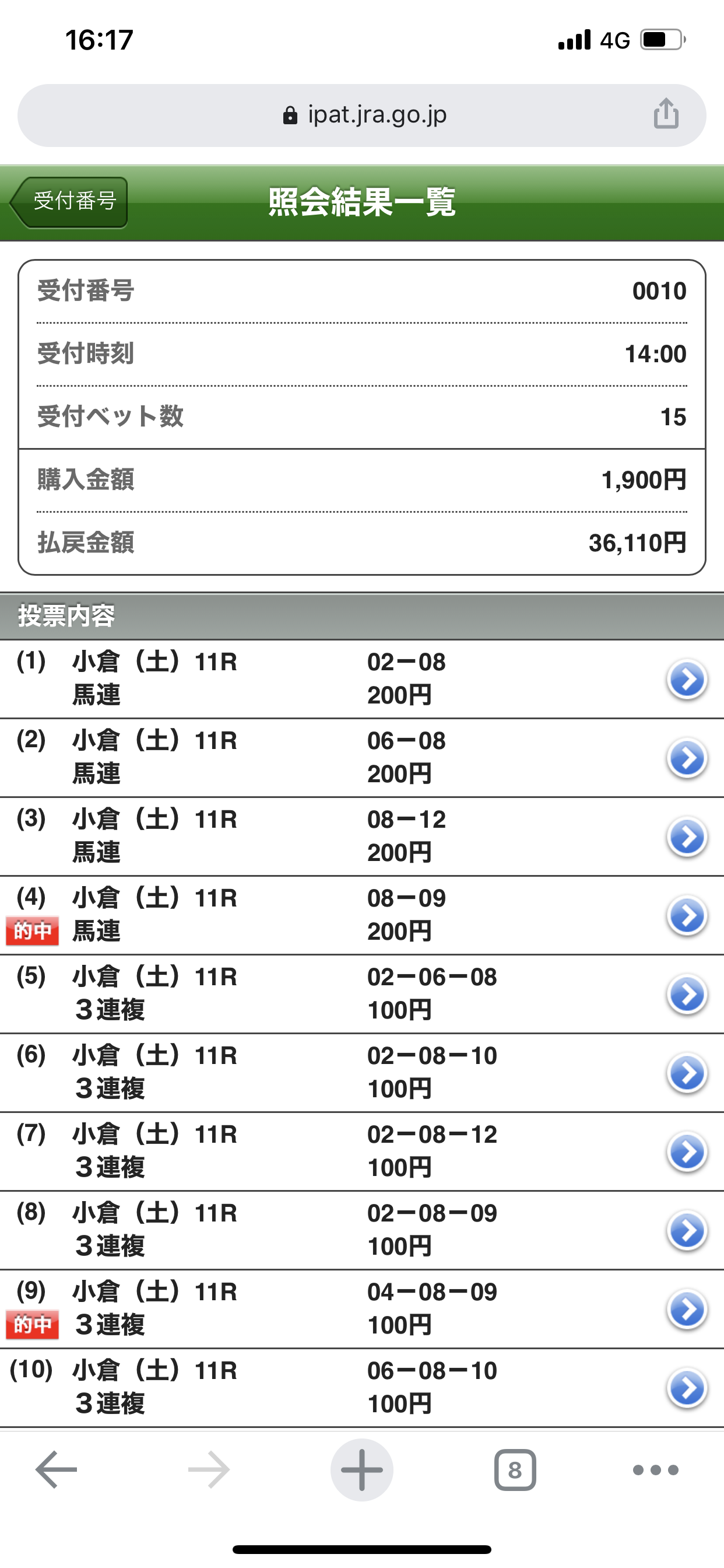Screen dimensions: 724x1568
Task: Navigate back with browser back arrow
Action: point(56,1470)
